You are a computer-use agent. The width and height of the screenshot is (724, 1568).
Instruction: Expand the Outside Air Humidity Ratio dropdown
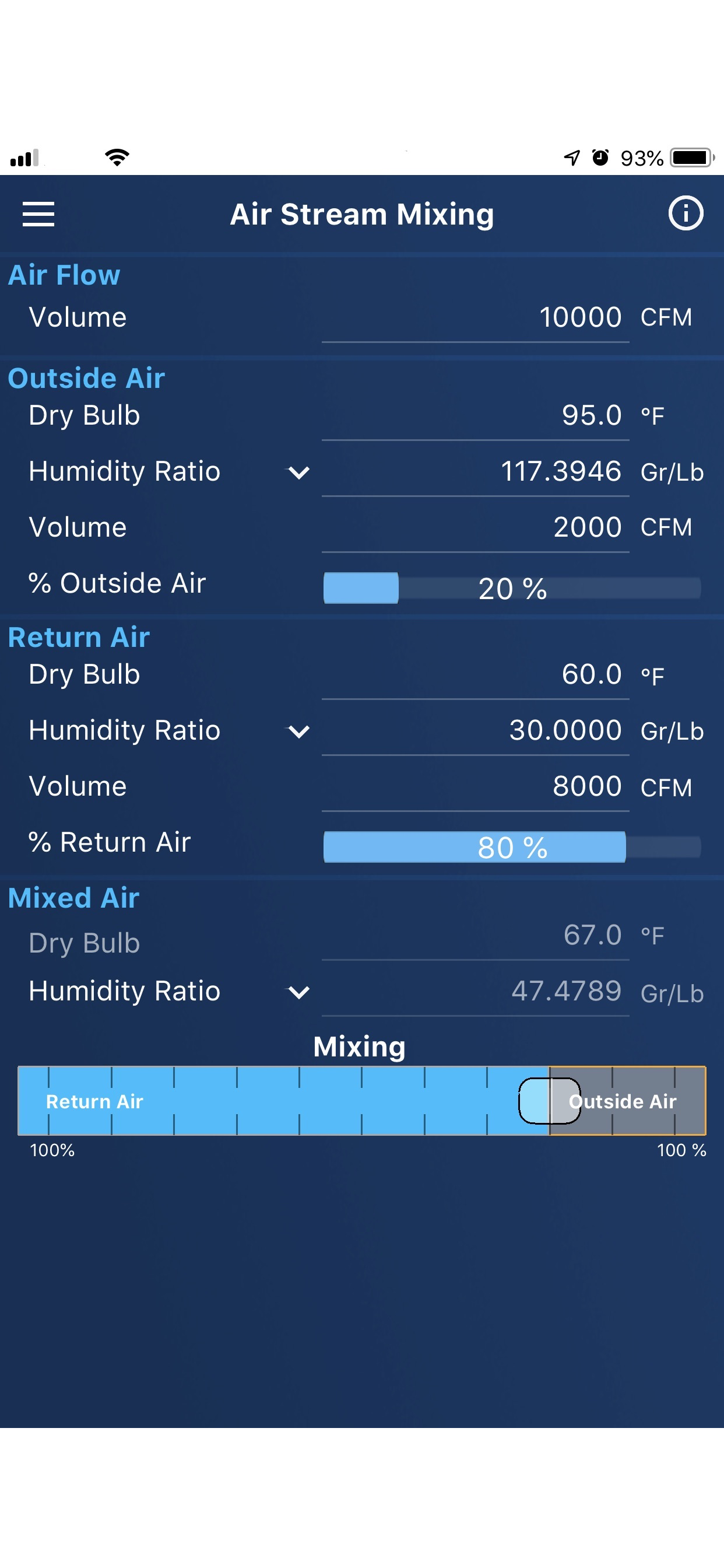coord(298,473)
